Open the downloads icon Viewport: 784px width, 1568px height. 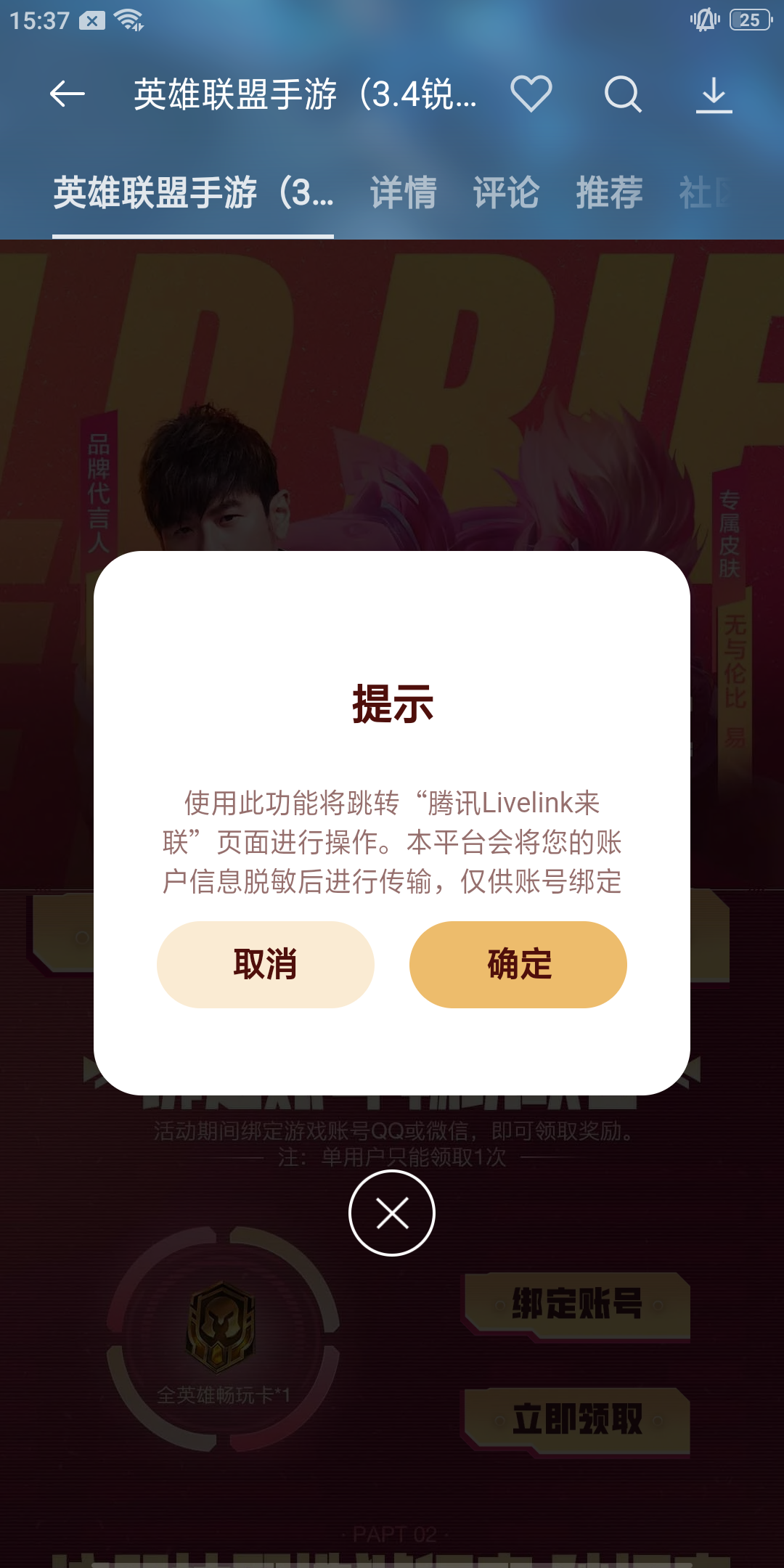(714, 94)
